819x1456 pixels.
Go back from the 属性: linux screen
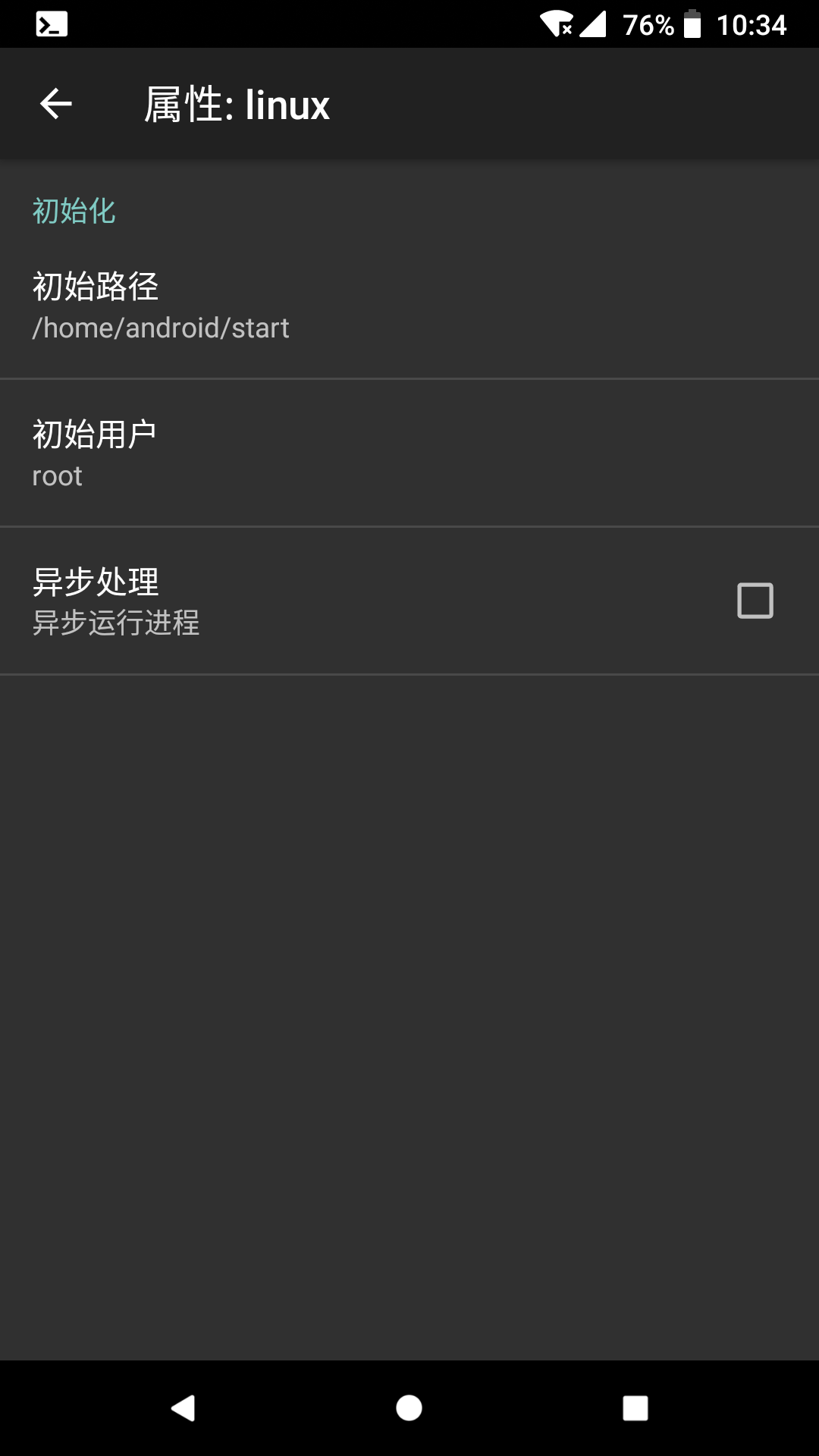56,104
